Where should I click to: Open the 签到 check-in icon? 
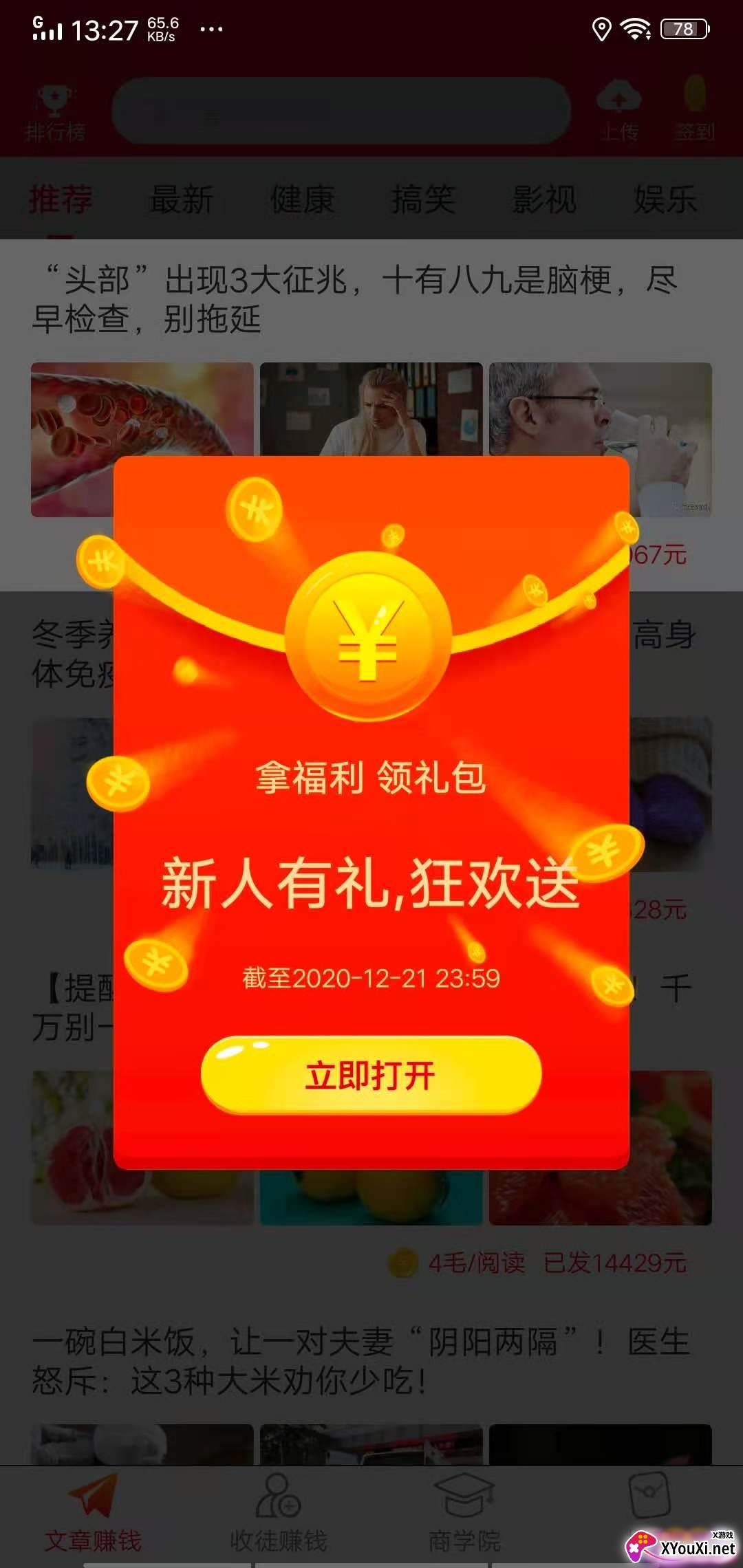[695, 110]
